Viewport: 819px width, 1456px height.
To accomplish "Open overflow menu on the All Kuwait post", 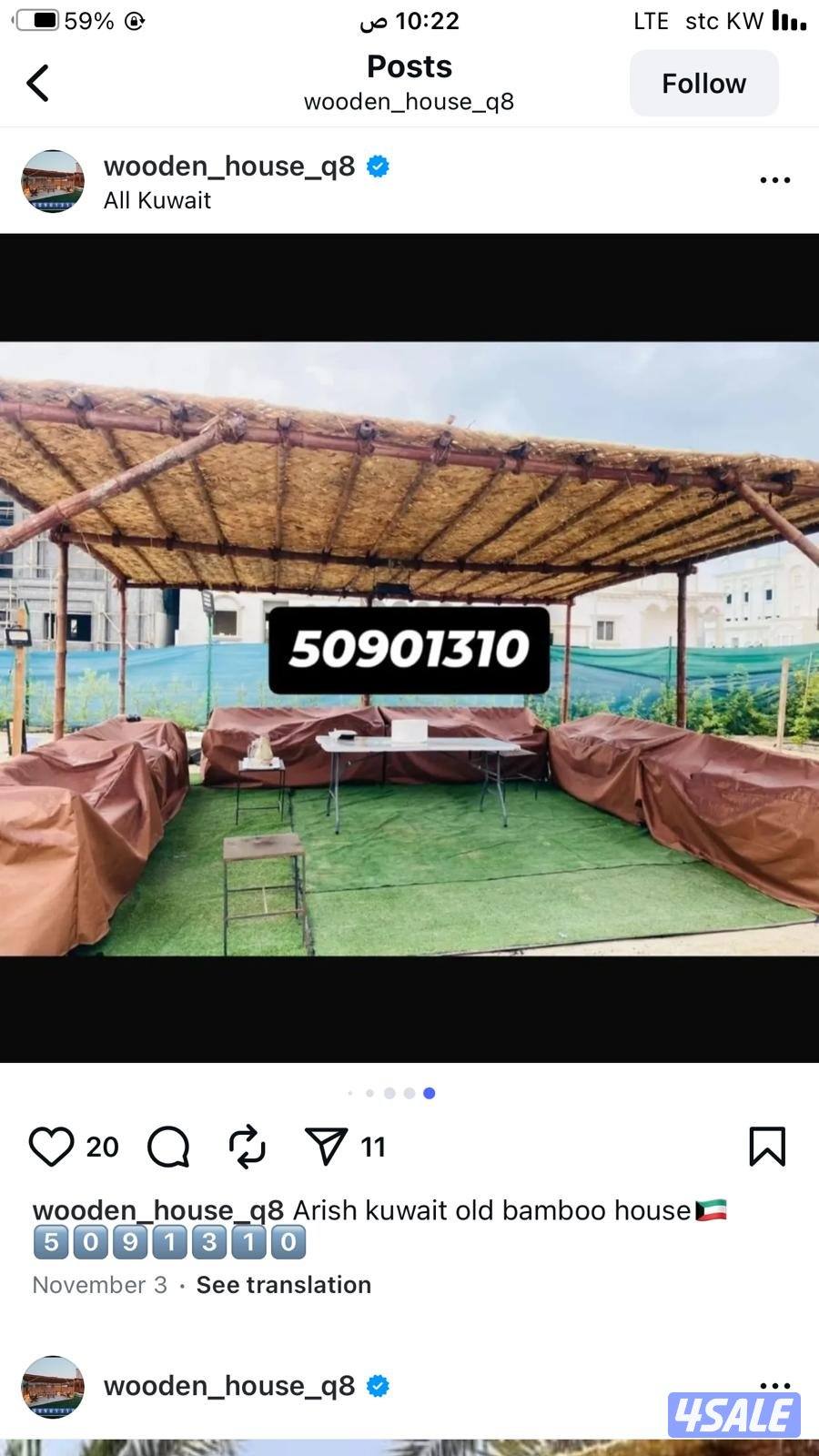I will [774, 180].
